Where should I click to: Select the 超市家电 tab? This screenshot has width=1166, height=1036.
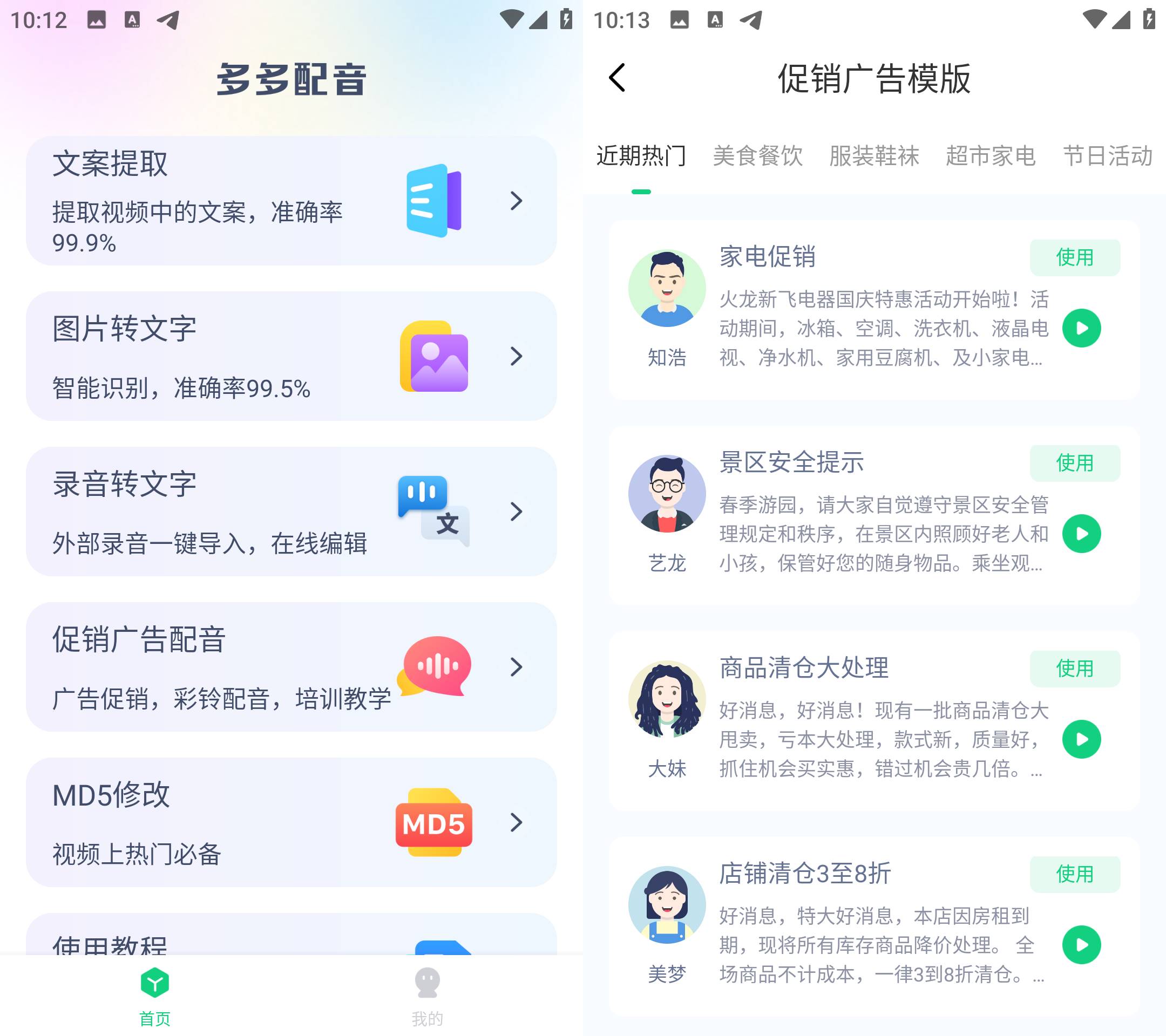991,155
